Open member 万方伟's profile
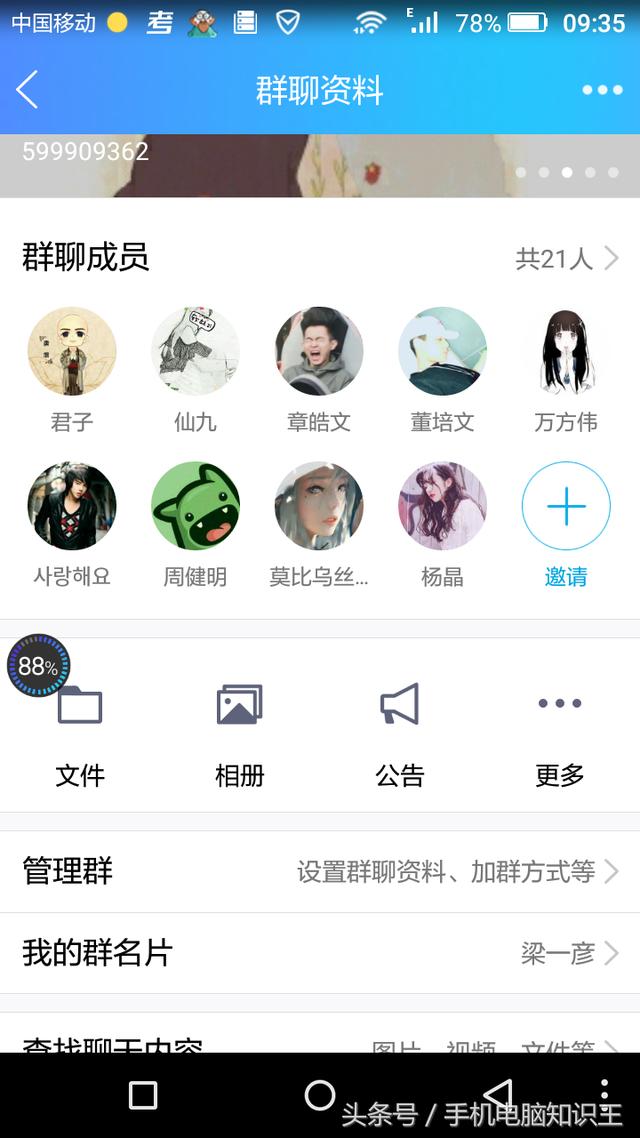This screenshot has height=1138, width=640. tap(566, 351)
